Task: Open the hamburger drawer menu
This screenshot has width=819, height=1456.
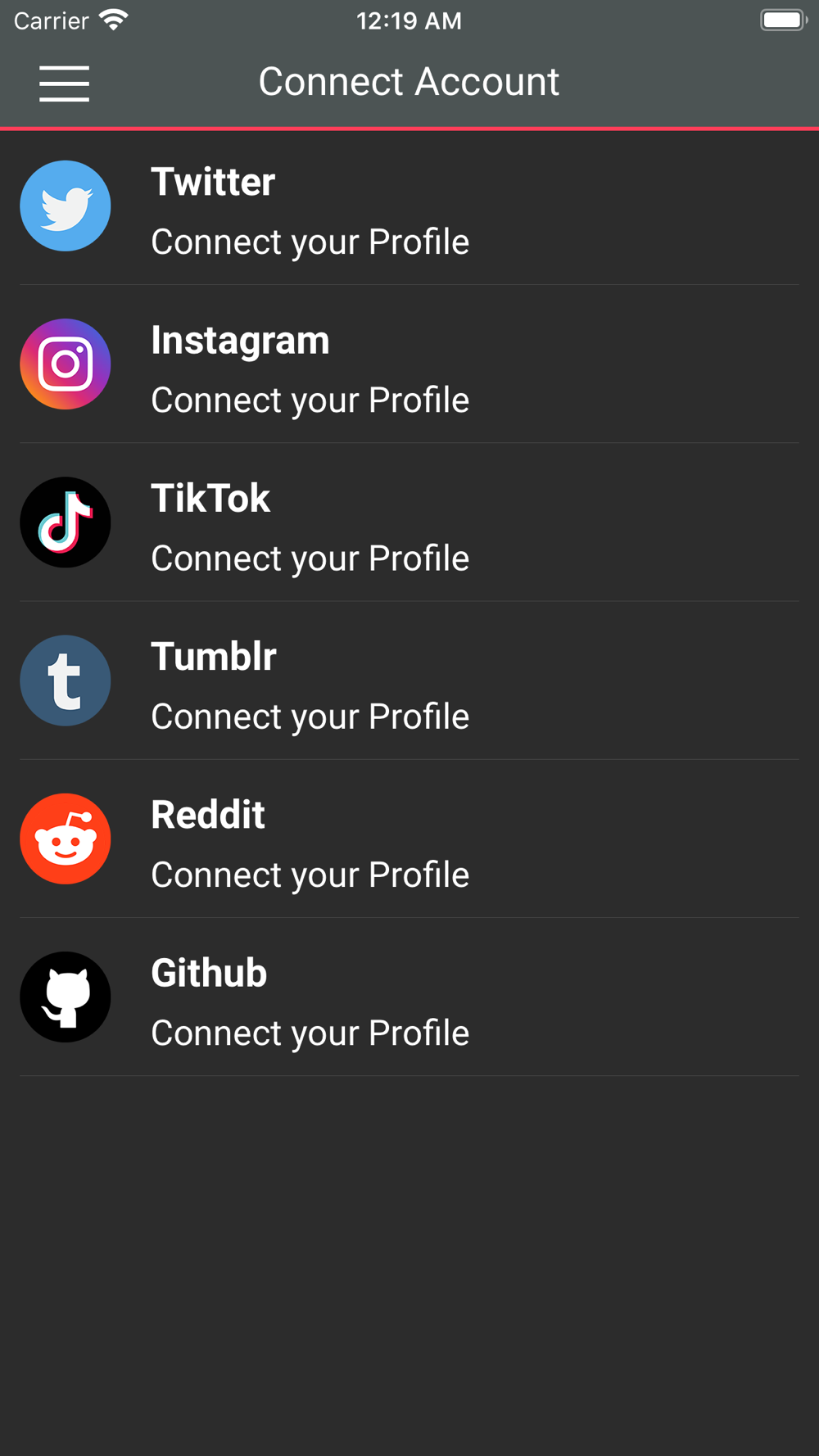Action: click(64, 84)
